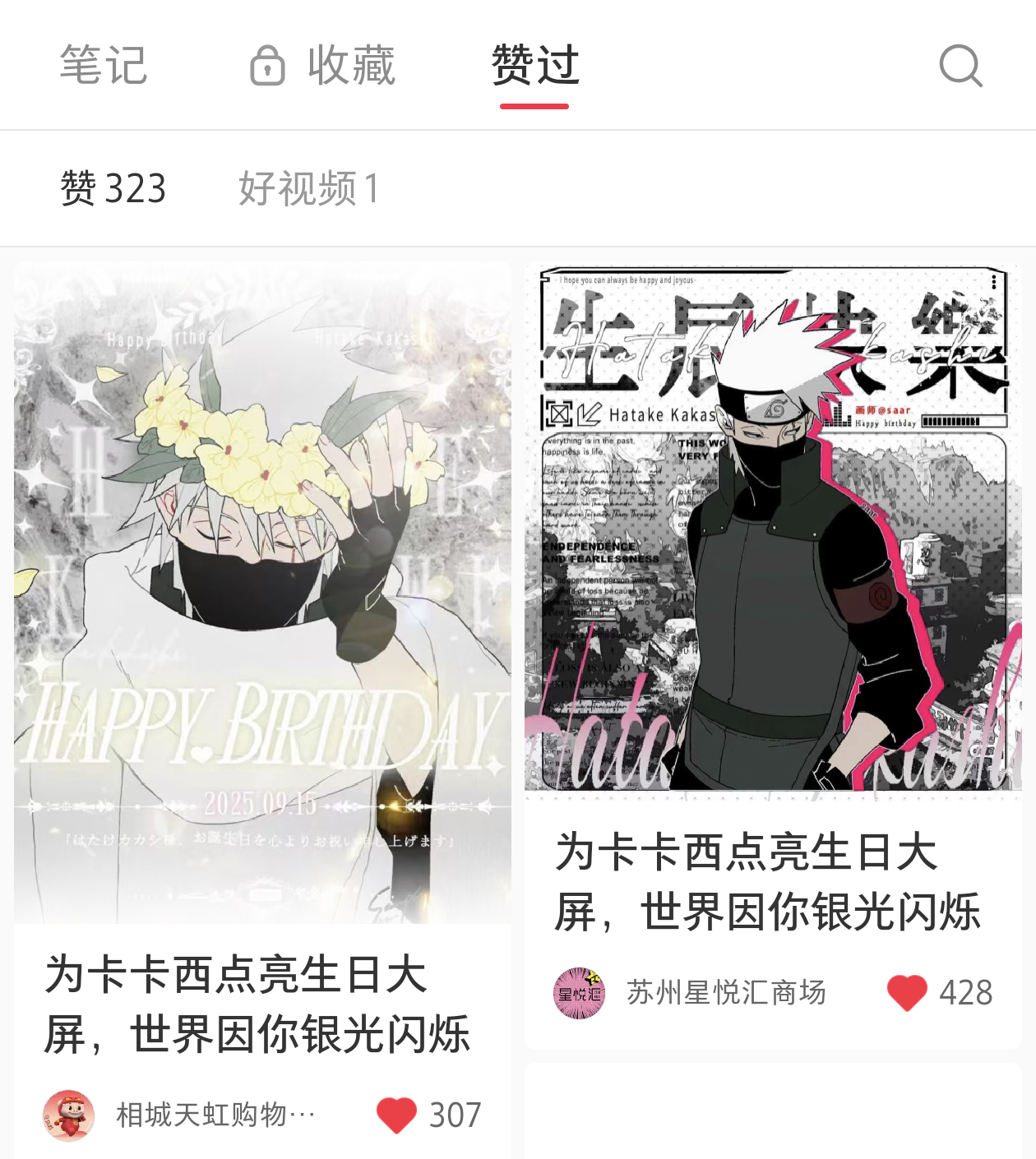Viewport: 1036px width, 1159px height.
Task: Switch to the 收藏 tab
Action: point(323,66)
